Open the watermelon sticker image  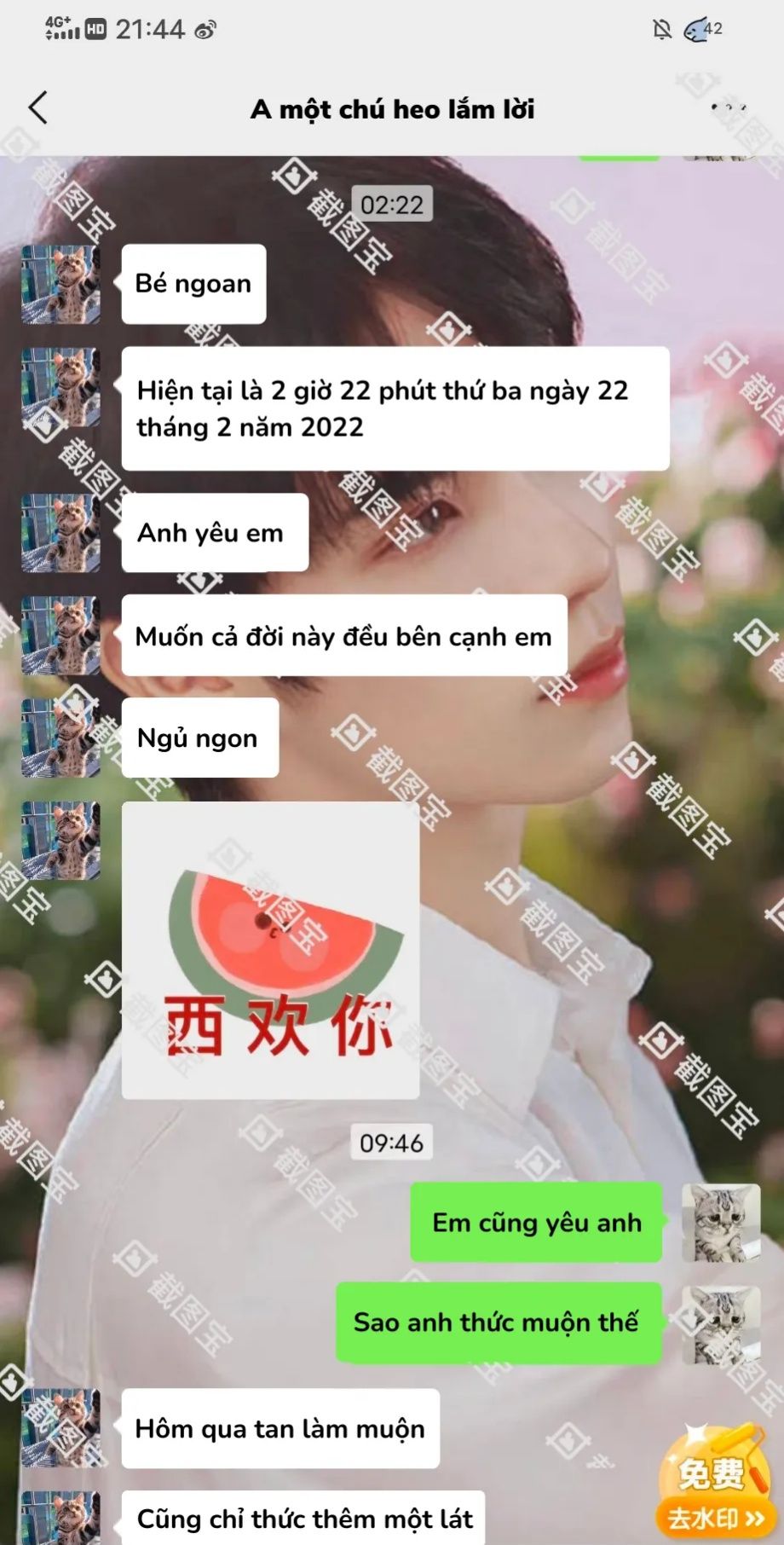[270, 950]
